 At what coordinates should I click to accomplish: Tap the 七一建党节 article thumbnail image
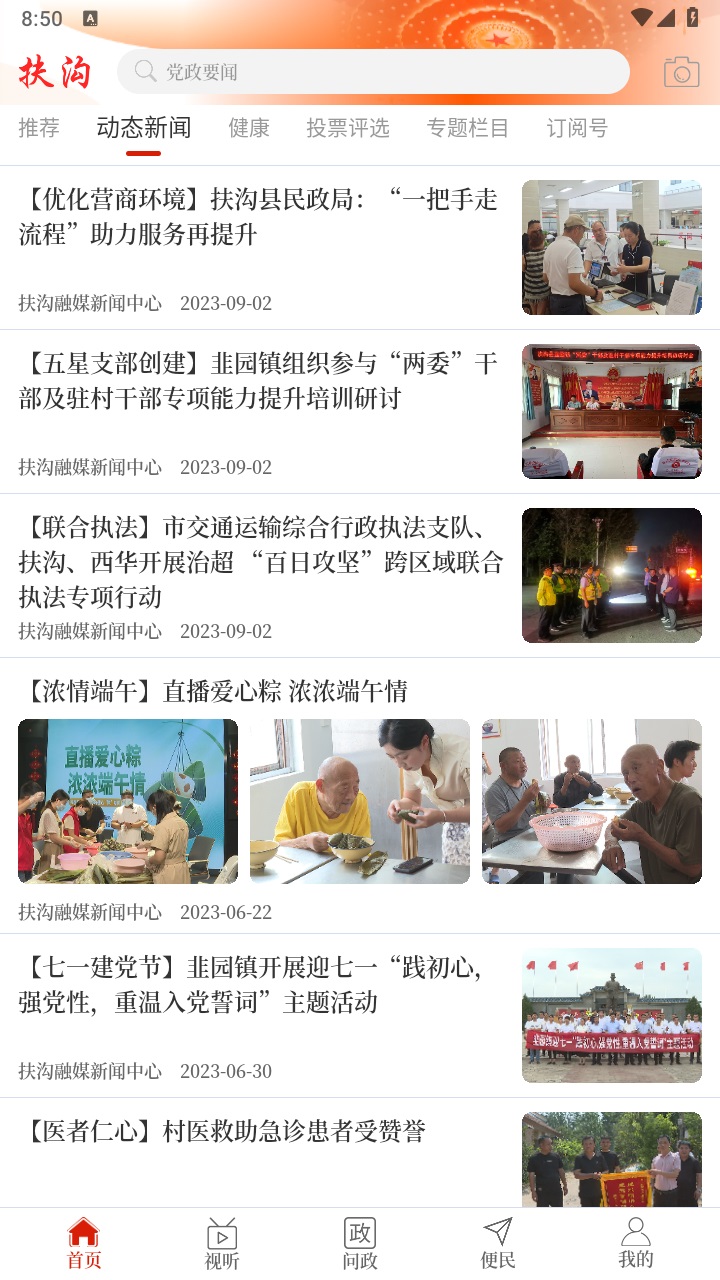tap(611, 1016)
